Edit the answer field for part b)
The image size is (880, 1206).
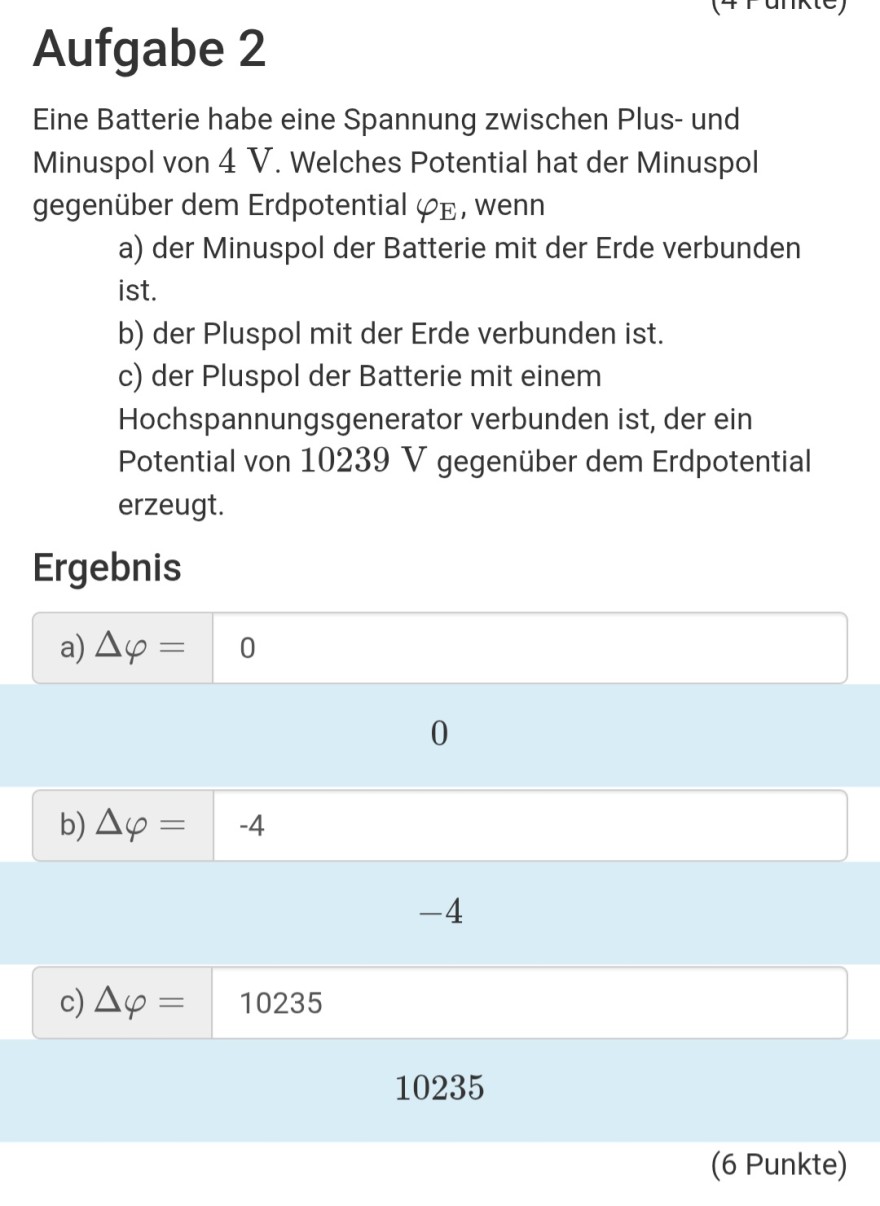pos(529,825)
